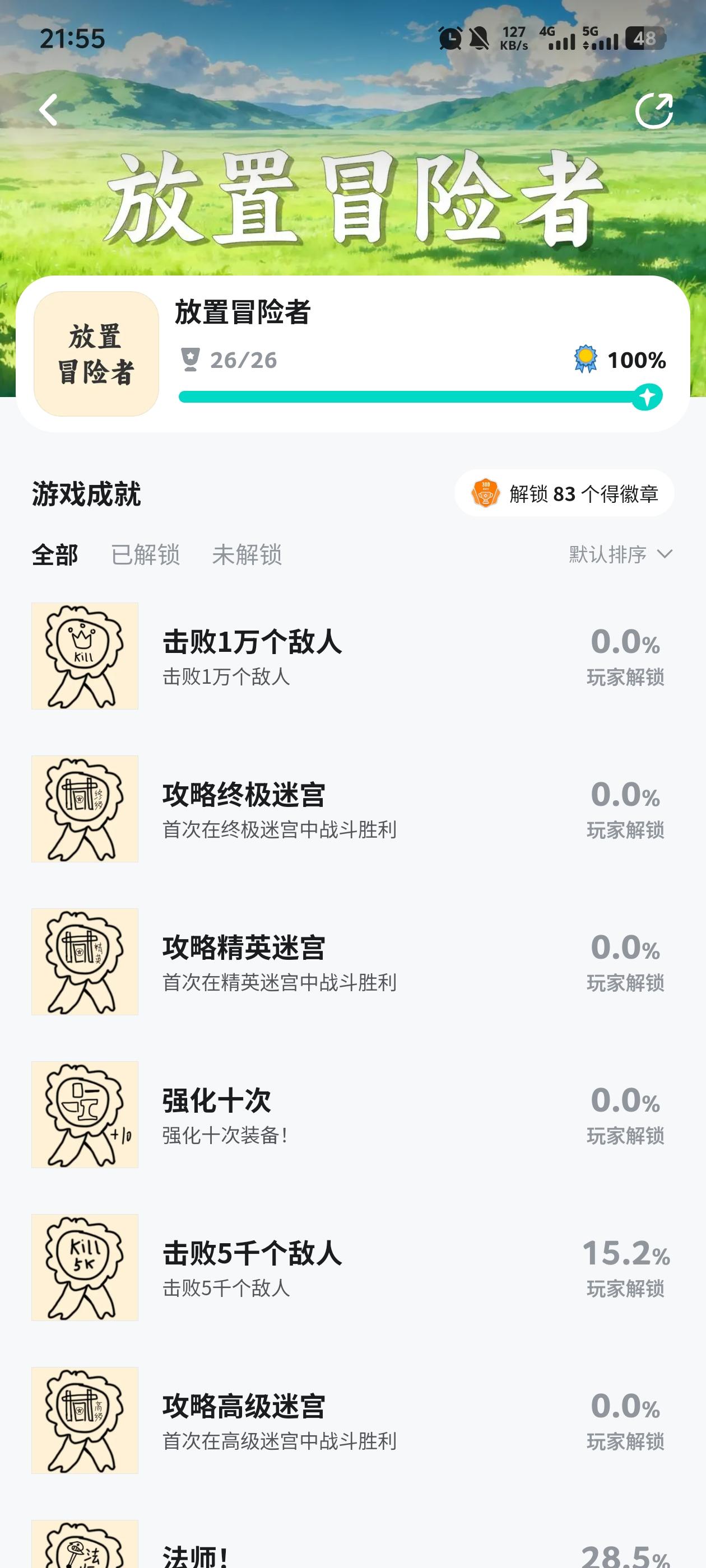Switch to the 已解锁 tab

146,554
